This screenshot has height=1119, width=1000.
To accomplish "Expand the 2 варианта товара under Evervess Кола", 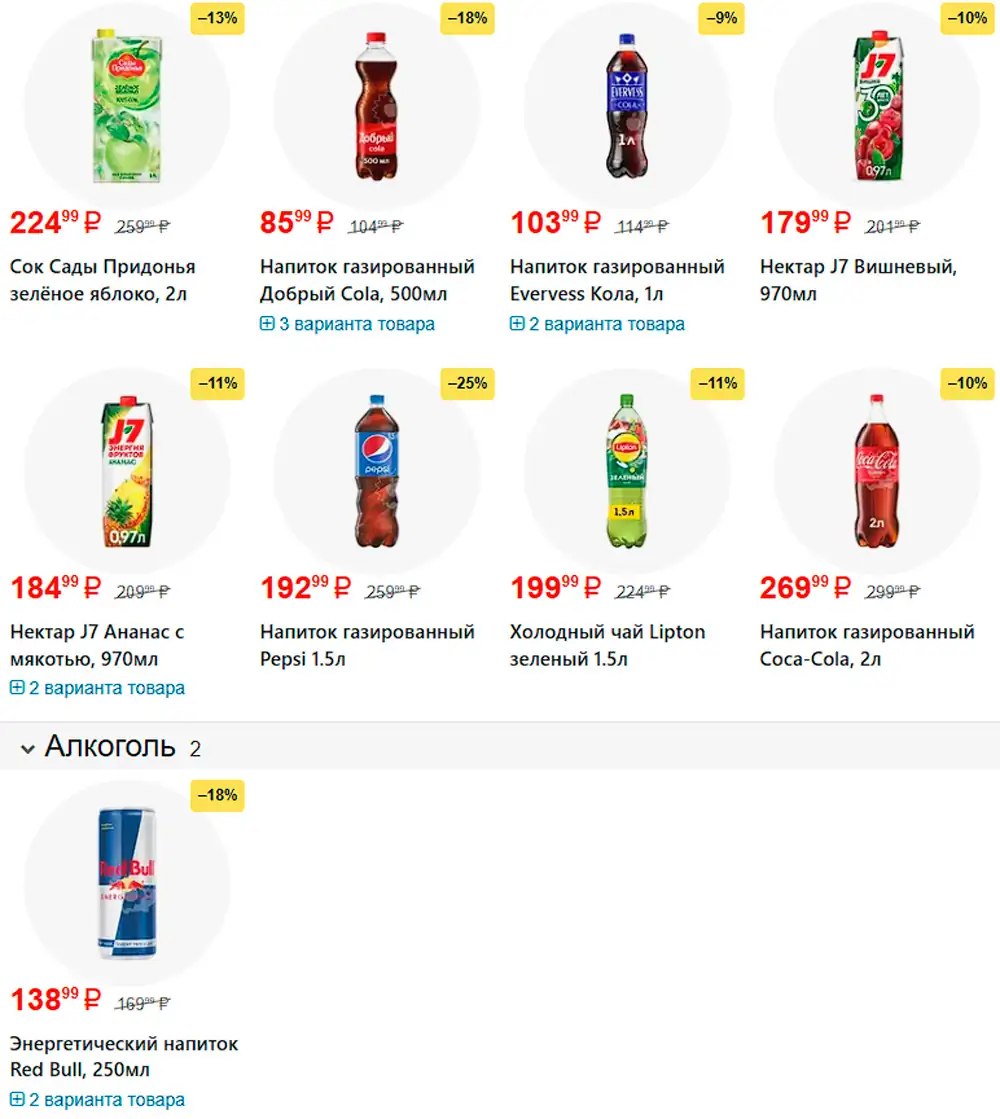I will coord(597,324).
